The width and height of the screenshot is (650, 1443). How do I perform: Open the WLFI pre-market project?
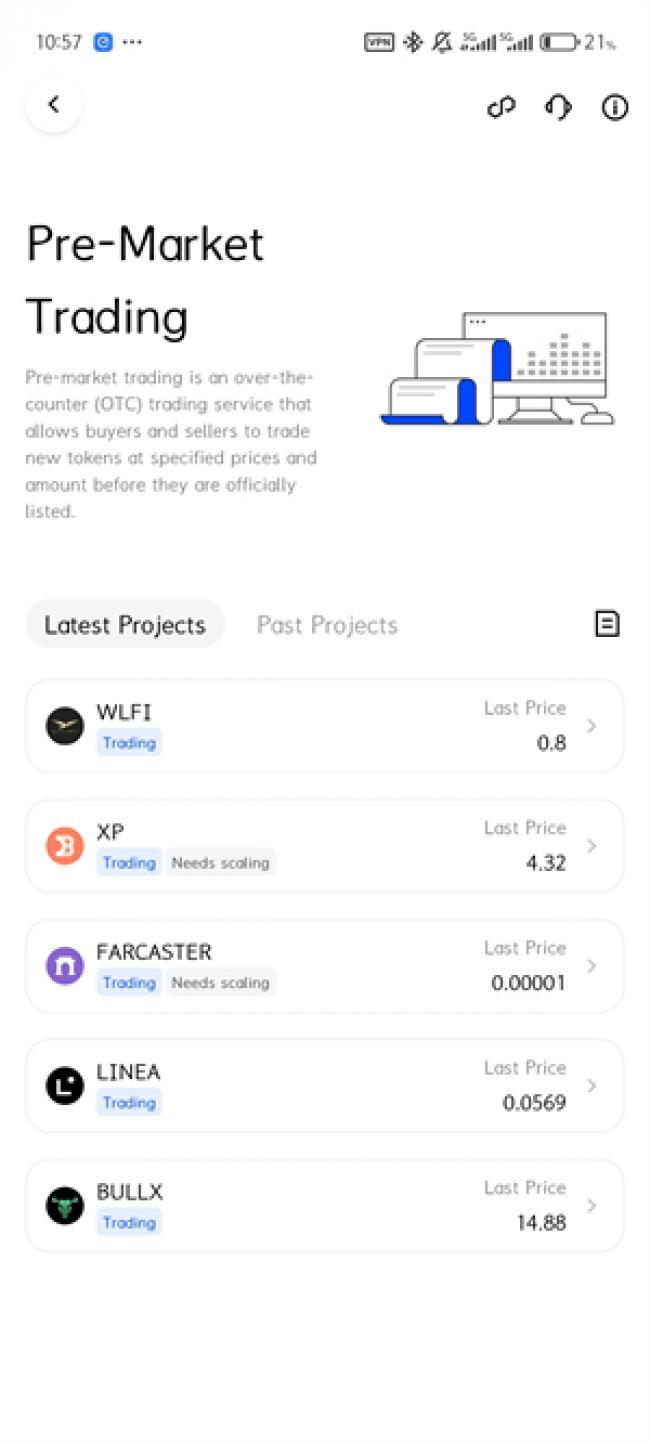pos(324,726)
